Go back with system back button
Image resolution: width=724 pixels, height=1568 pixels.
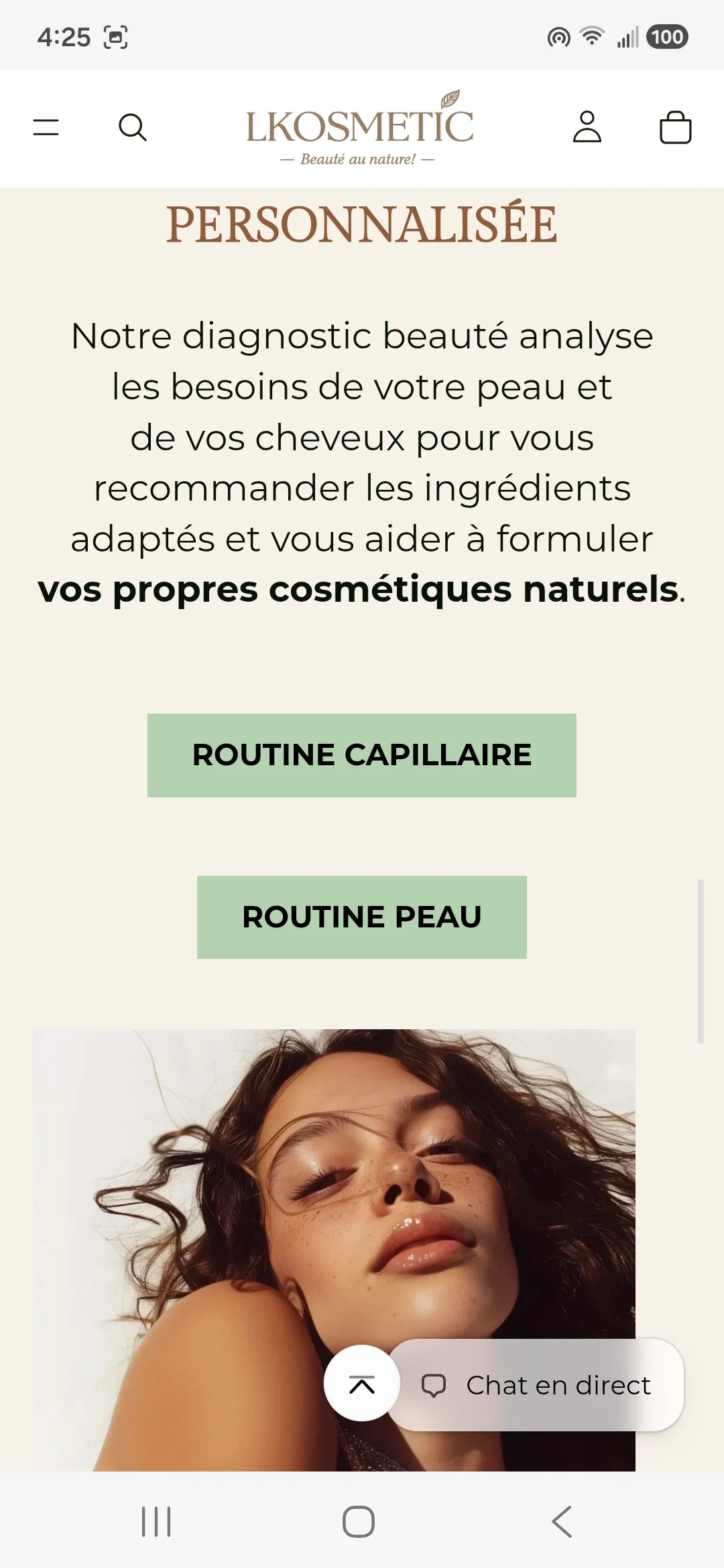(562, 1521)
